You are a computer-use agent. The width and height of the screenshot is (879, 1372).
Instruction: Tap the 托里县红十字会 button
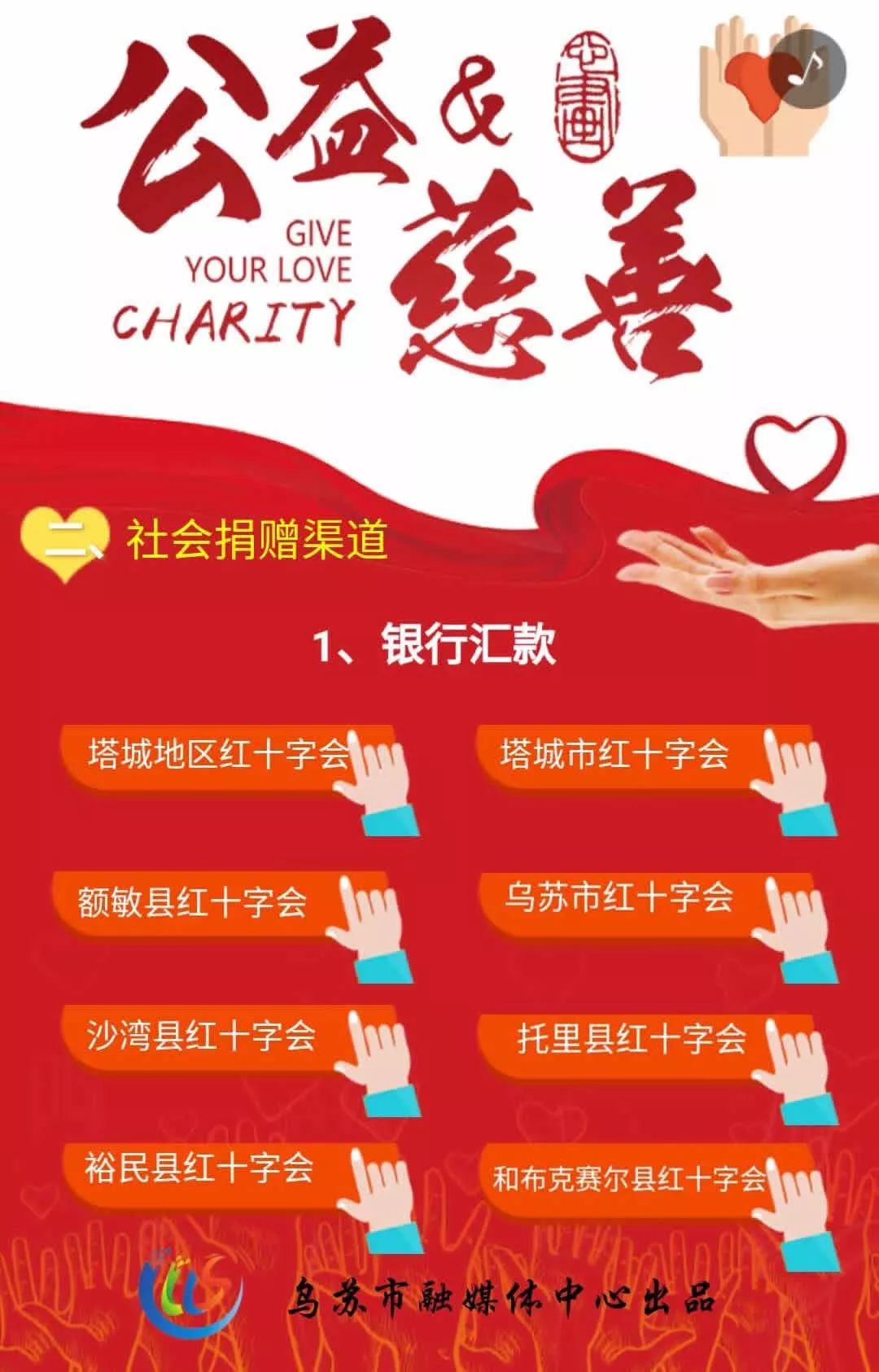632,1039
